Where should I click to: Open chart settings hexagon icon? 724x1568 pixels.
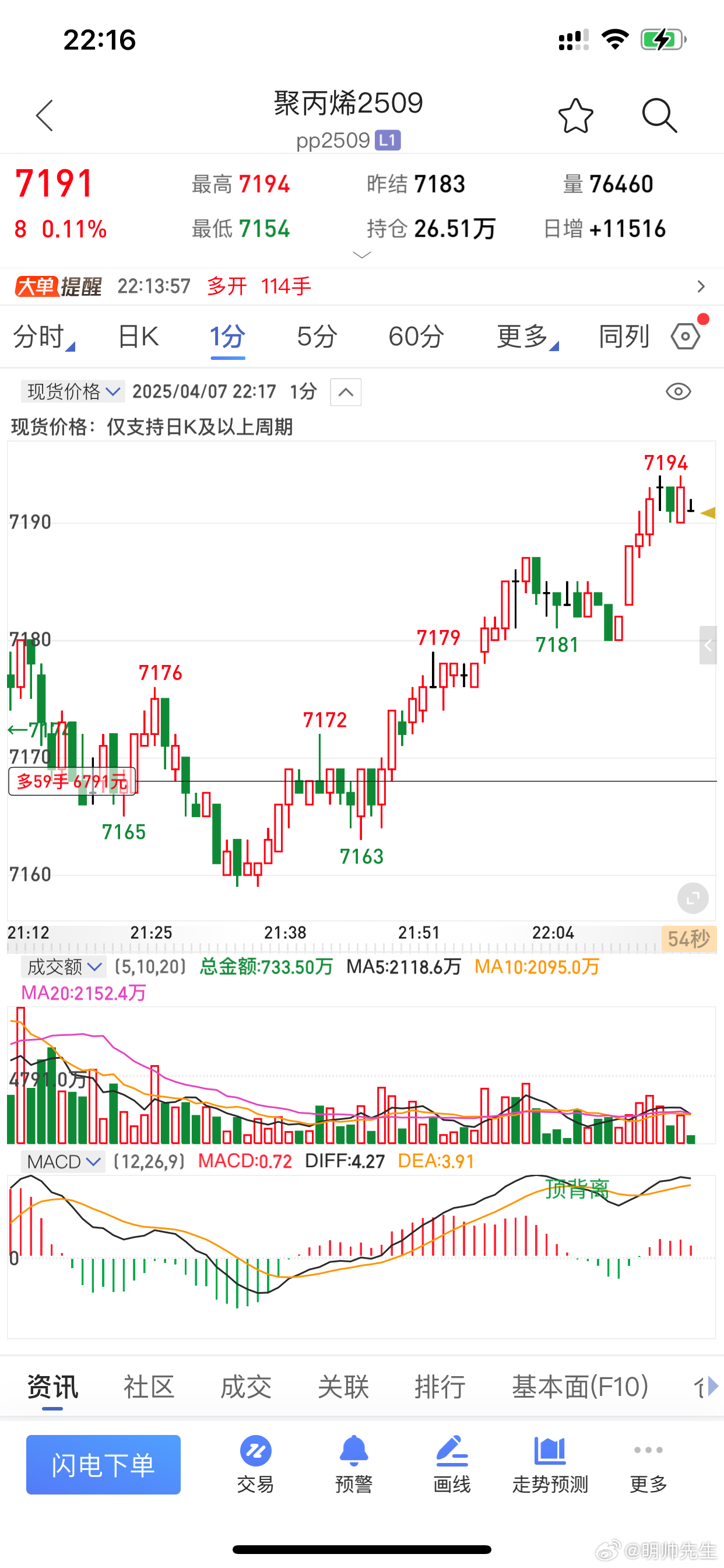[x=686, y=336]
